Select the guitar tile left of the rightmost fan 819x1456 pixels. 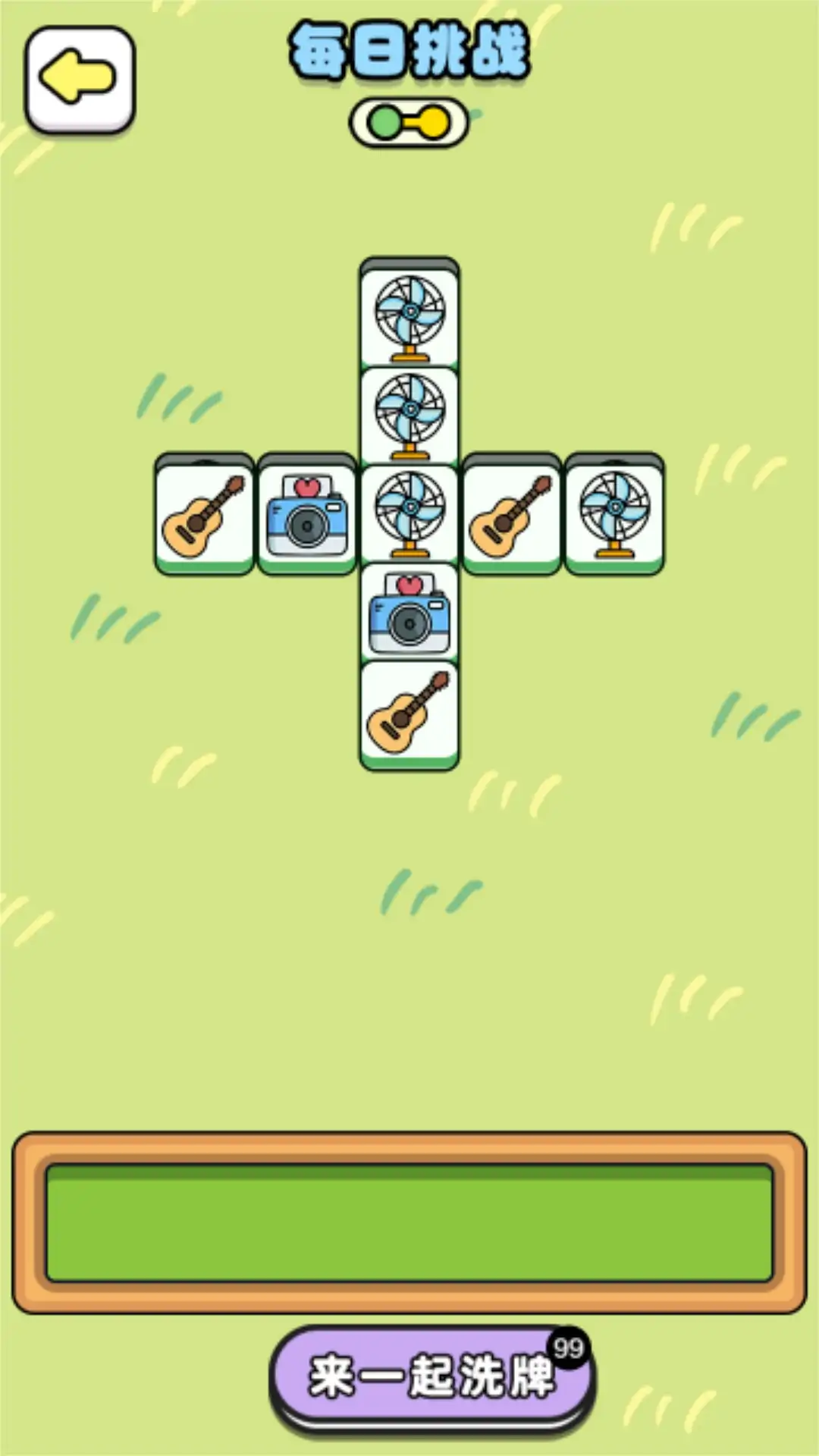click(512, 514)
